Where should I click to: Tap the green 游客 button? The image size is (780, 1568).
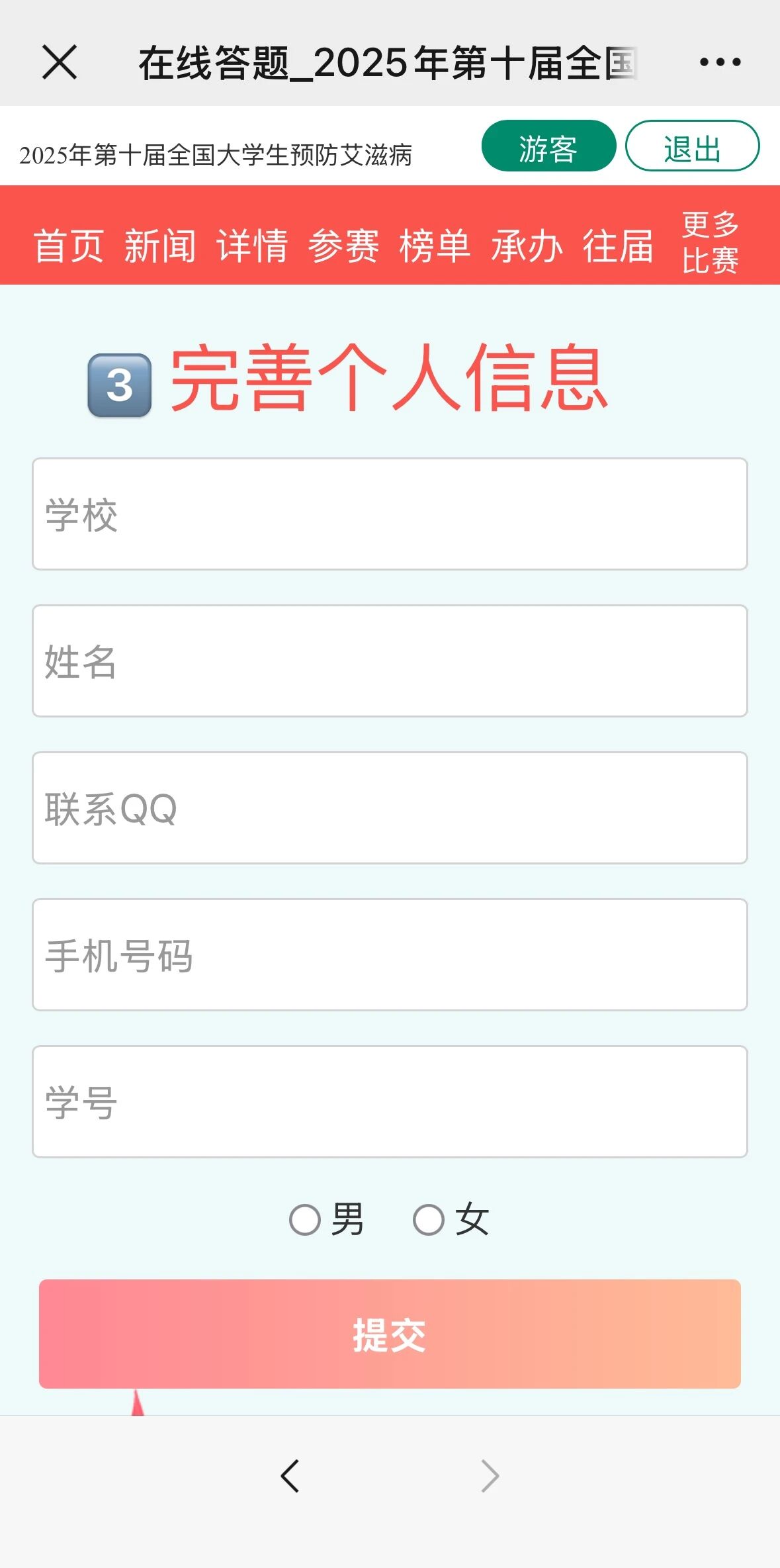pyautogui.click(x=548, y=146)
